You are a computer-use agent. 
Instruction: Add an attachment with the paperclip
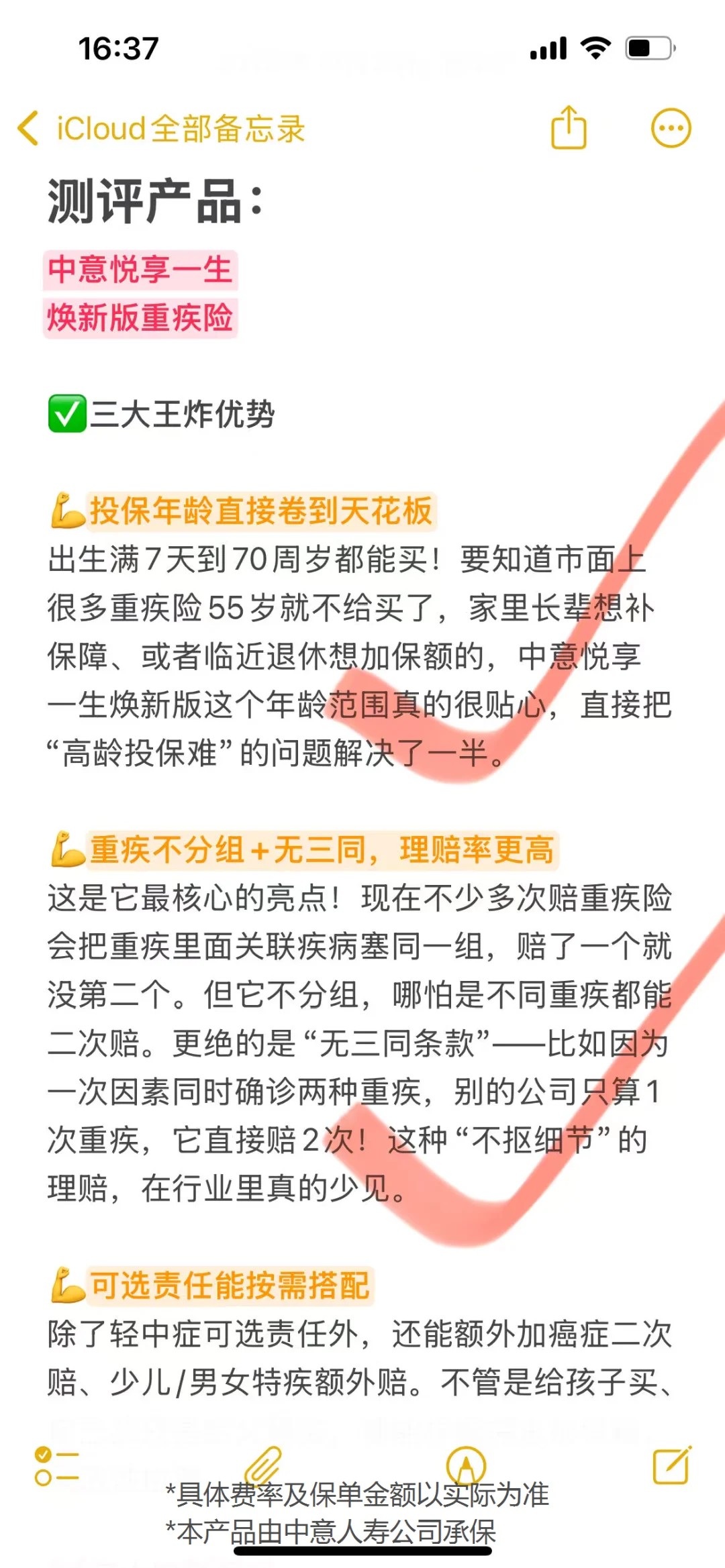click(262, 1466)
